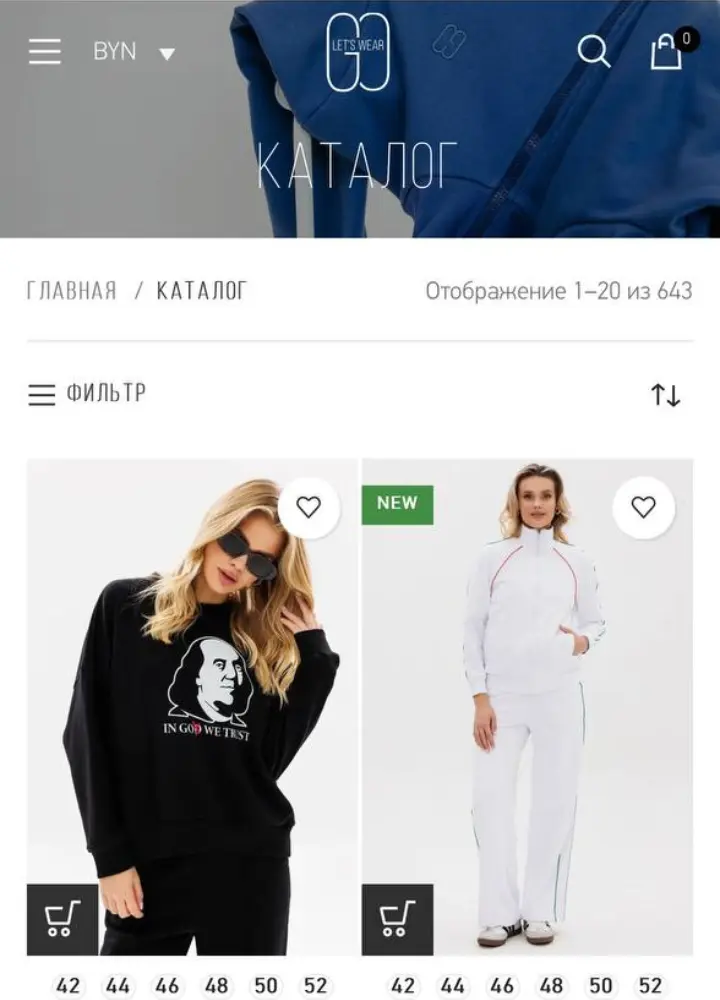Screen dimensions: 720x1000
Task: Open the hamburger menu
Action: [45, 52]
